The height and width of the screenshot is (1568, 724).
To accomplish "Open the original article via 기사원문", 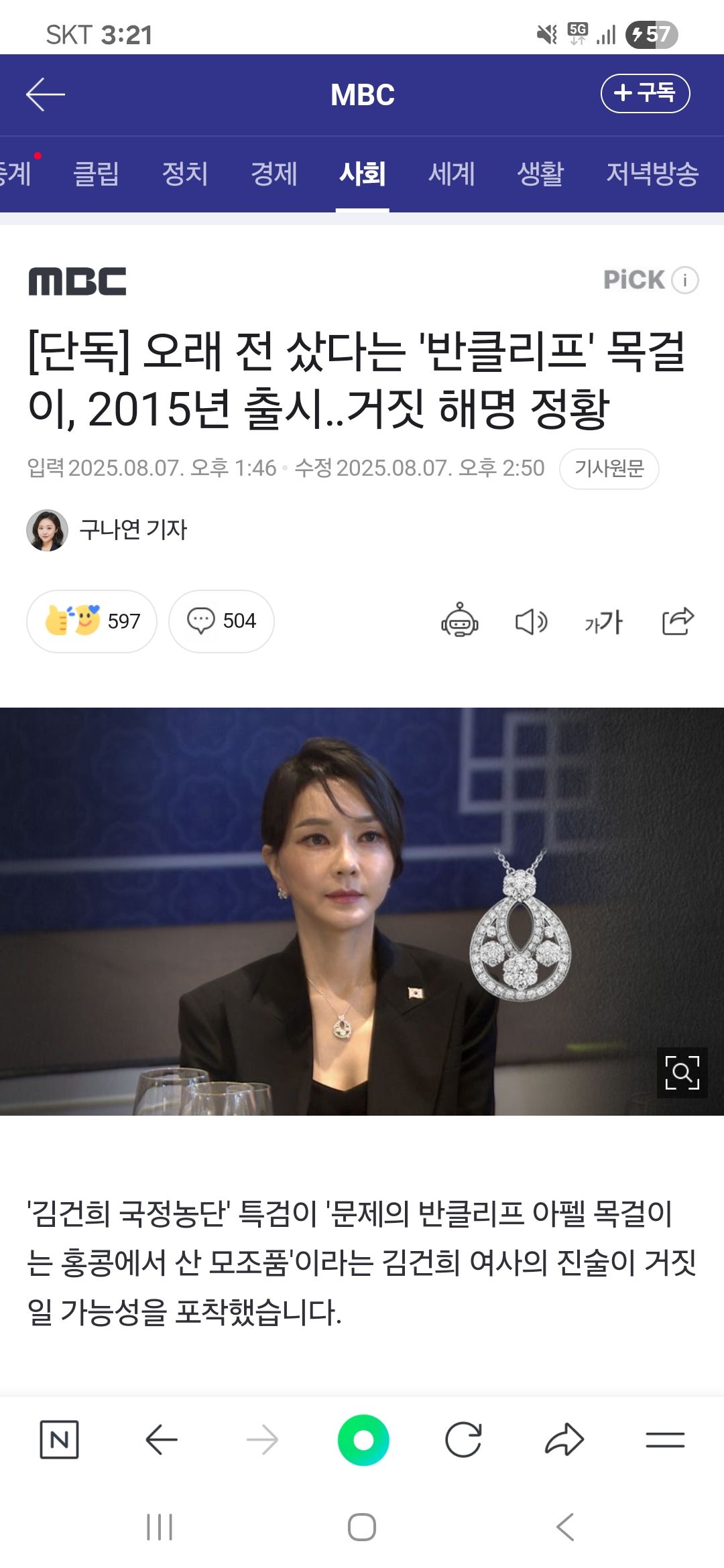I will click(x=609, y=468).
